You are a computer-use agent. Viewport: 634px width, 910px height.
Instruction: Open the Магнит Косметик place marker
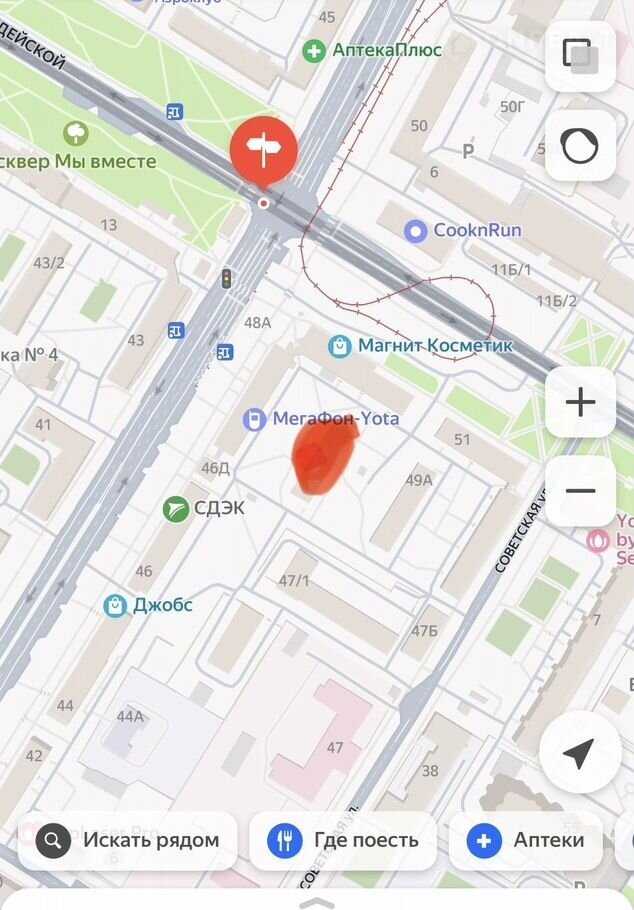(341, 346)
